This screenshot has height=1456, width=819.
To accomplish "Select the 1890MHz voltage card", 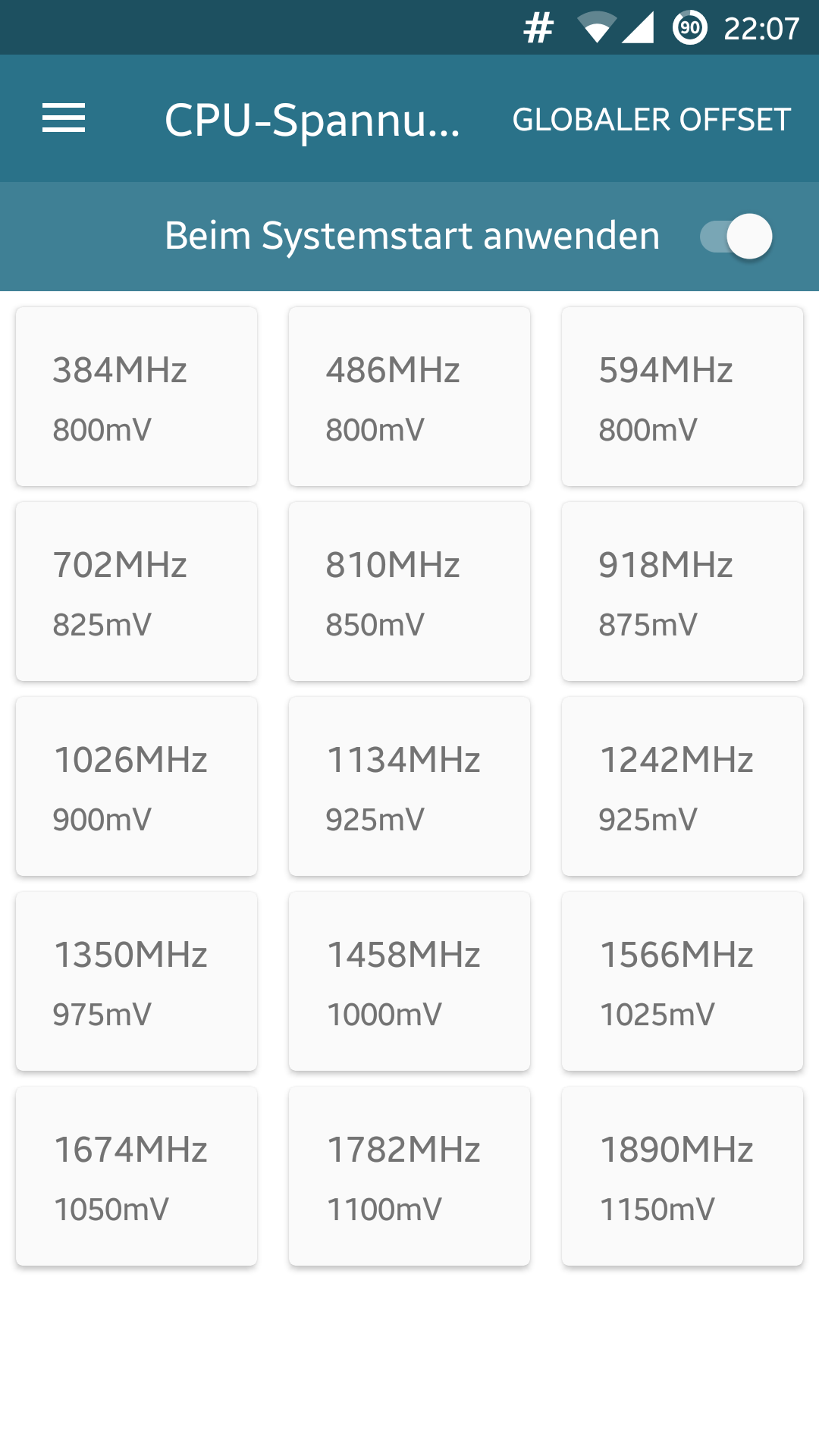I will (x=682, y=1176).
